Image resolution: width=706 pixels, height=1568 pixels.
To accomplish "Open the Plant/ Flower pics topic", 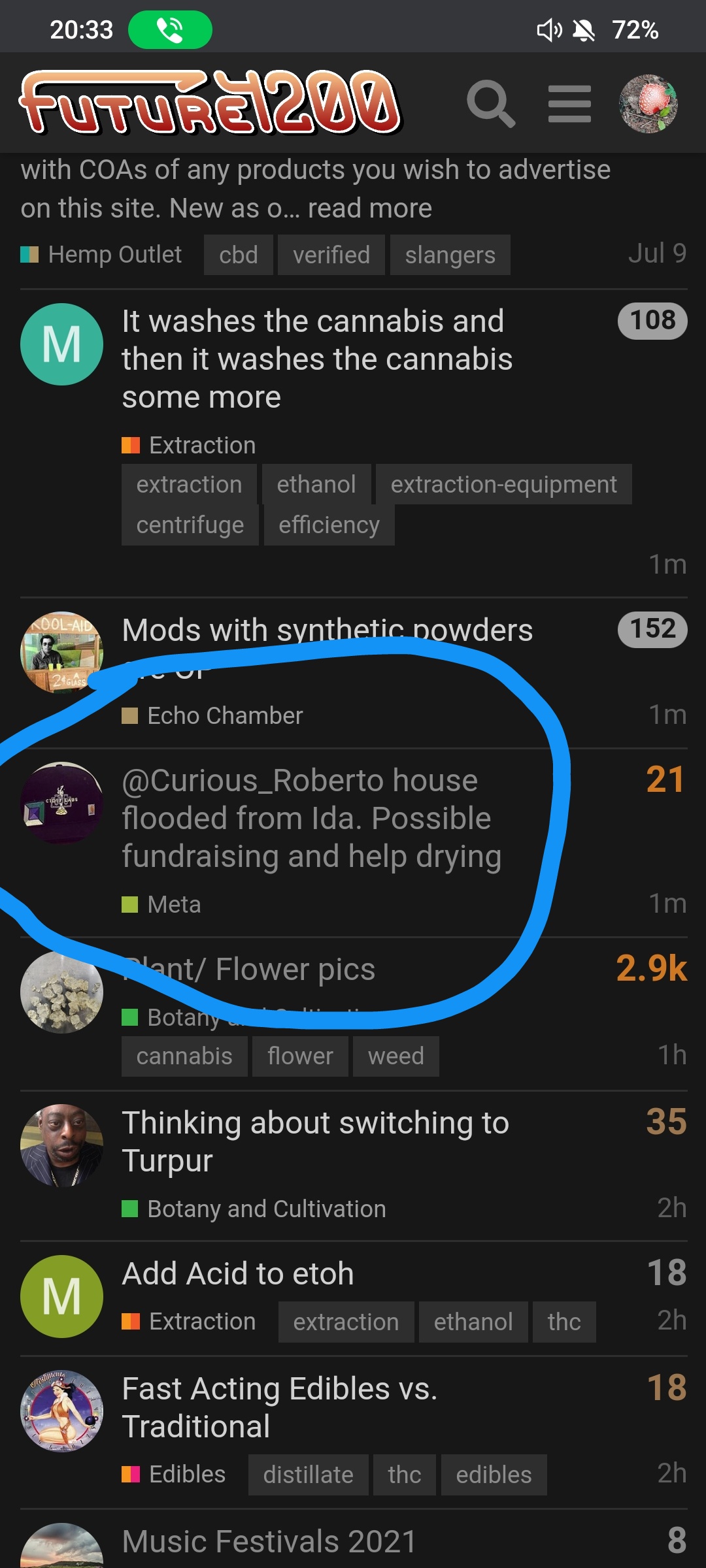I will click(x=294, y=970).
